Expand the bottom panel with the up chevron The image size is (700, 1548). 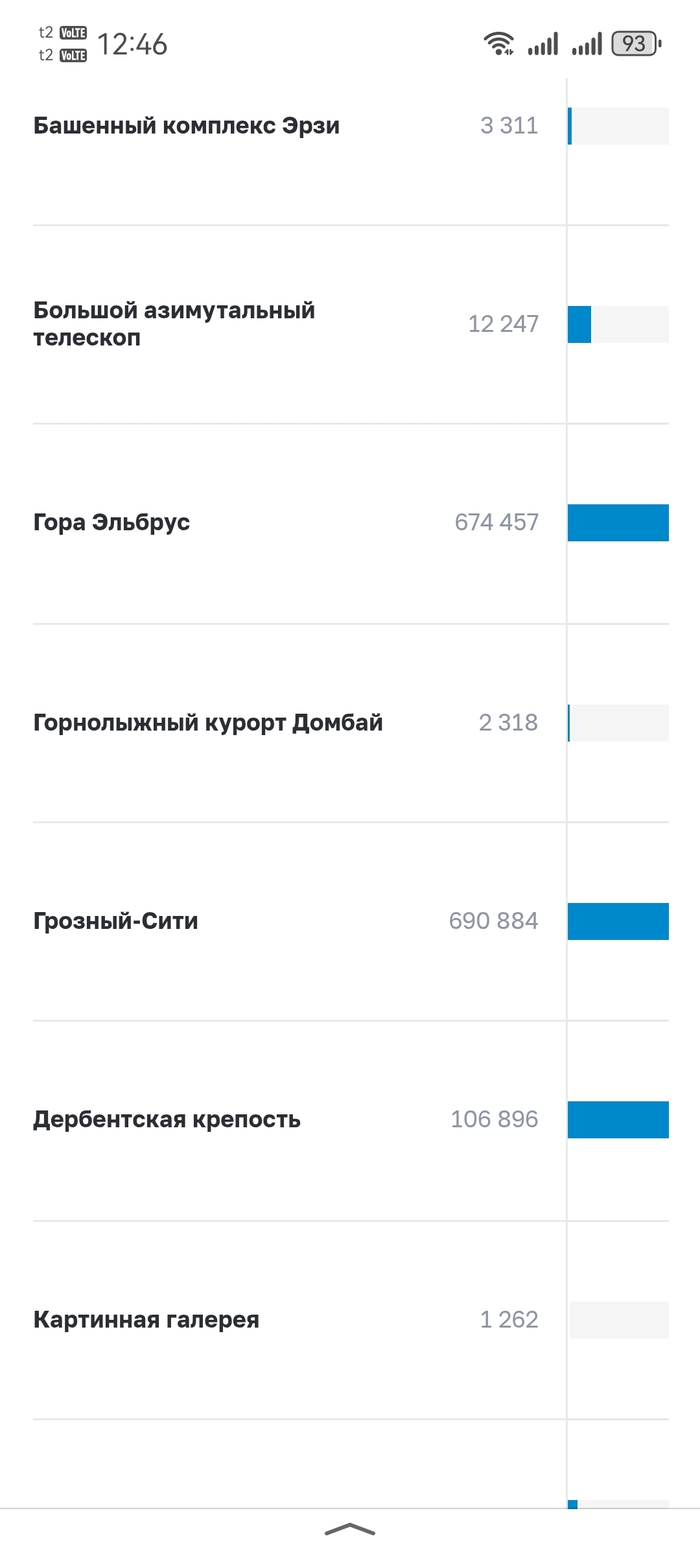click(350, 1529)
